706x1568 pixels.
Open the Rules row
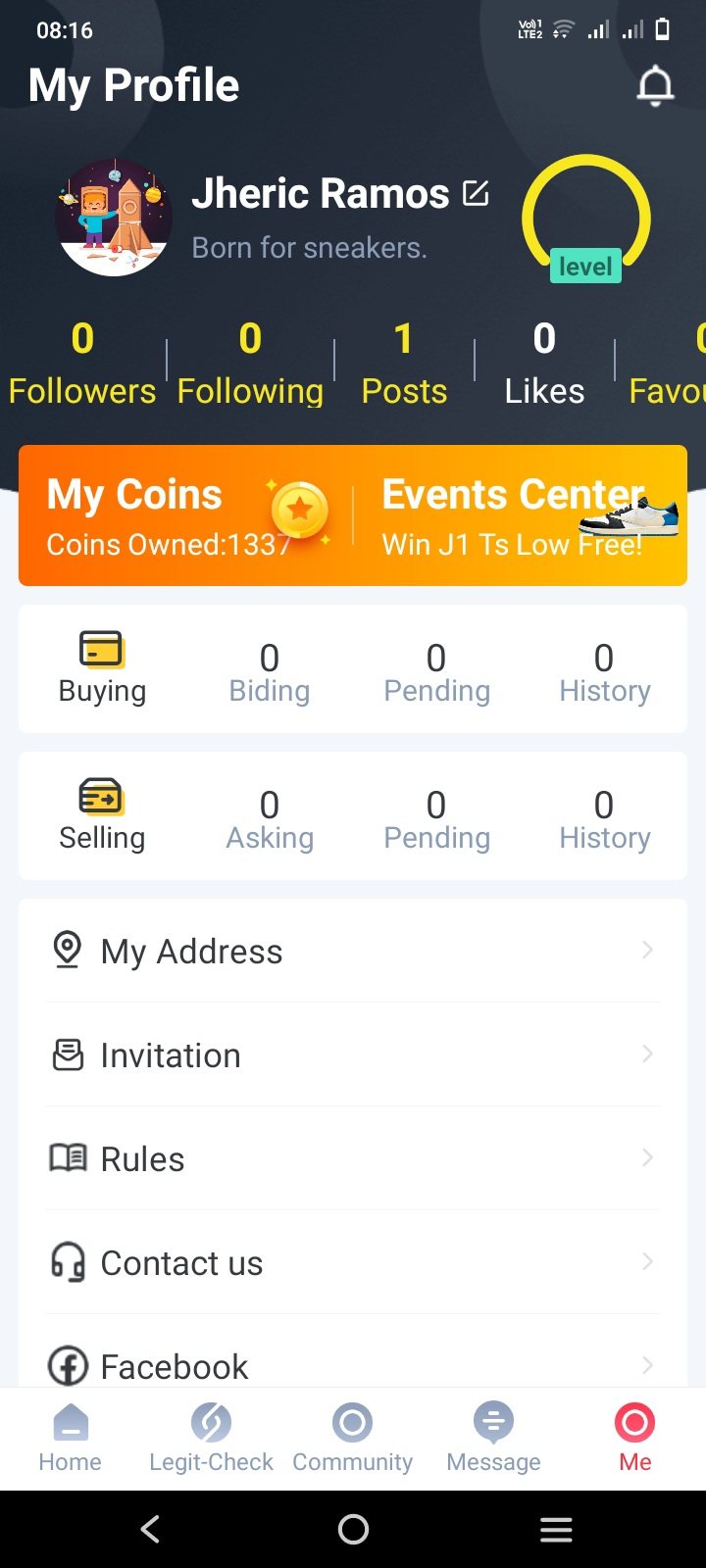353,1158
